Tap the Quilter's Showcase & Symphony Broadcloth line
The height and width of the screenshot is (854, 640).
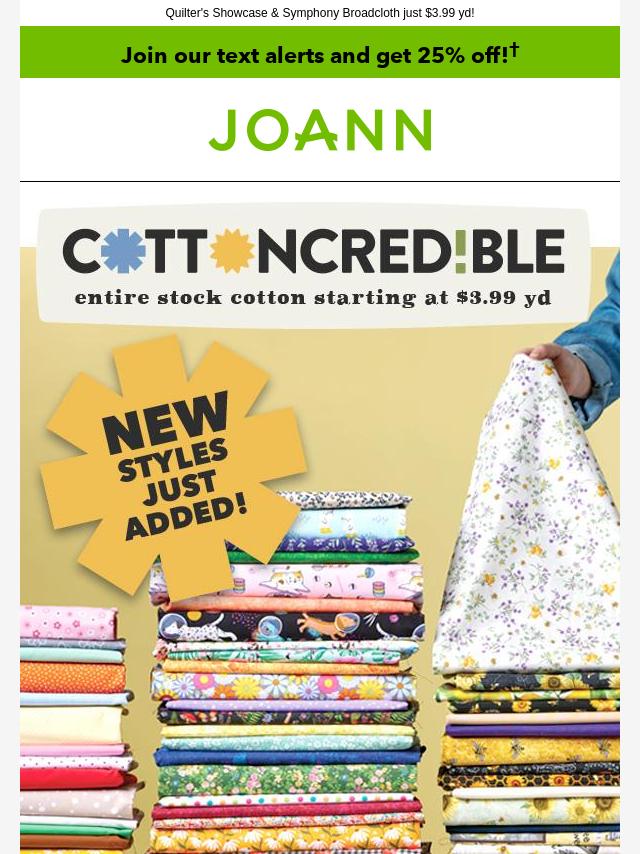320,13
